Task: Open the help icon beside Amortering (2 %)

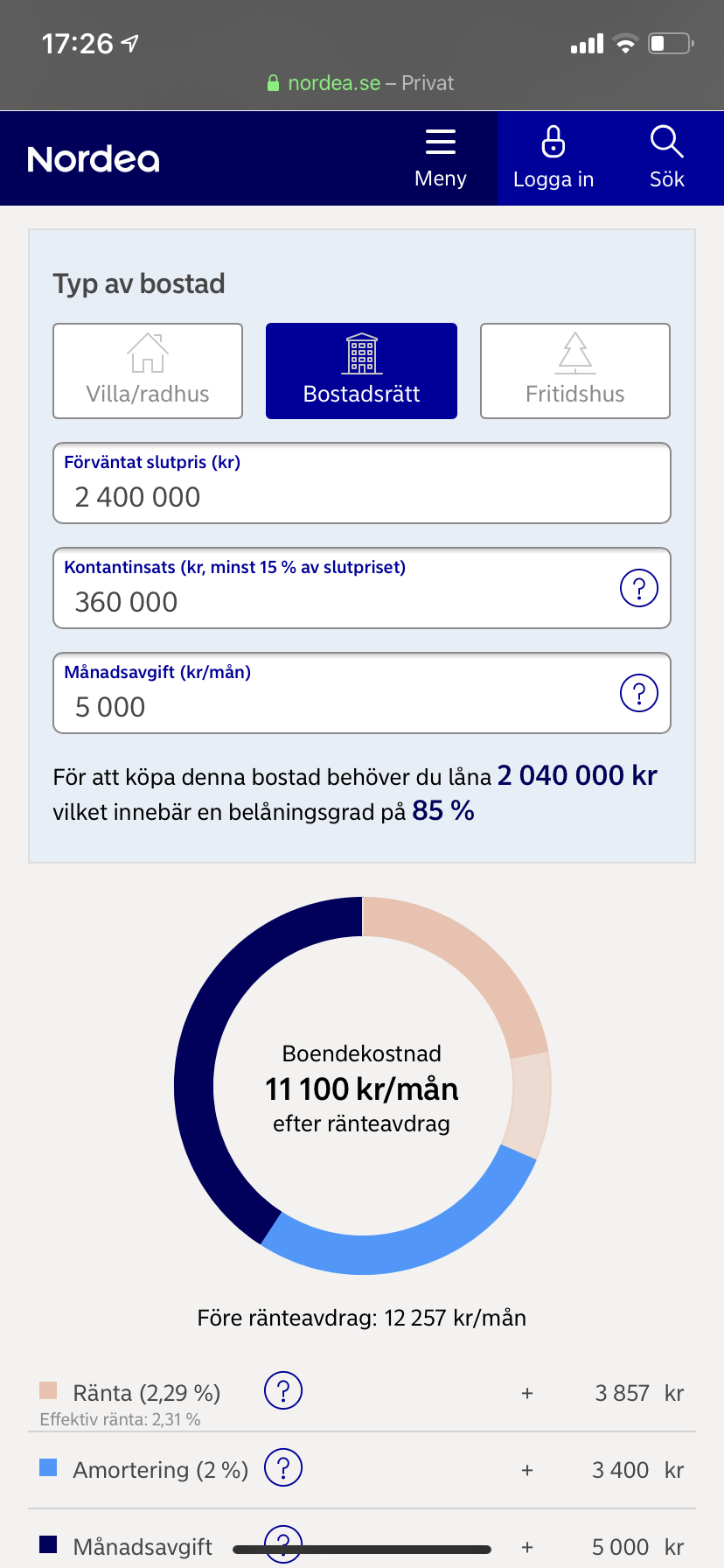Action: [283, 1467]
